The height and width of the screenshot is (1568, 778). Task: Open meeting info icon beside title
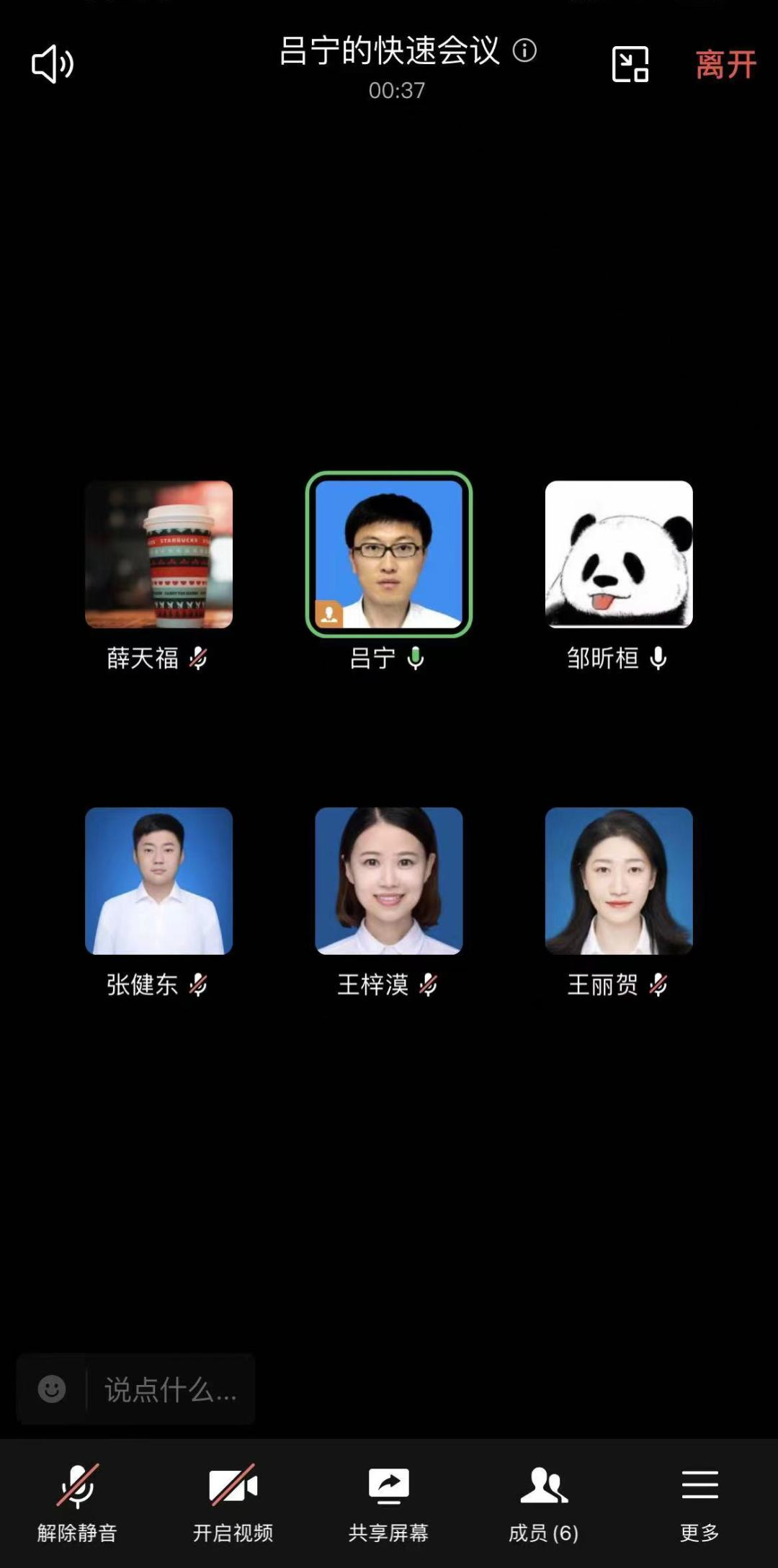524,50
